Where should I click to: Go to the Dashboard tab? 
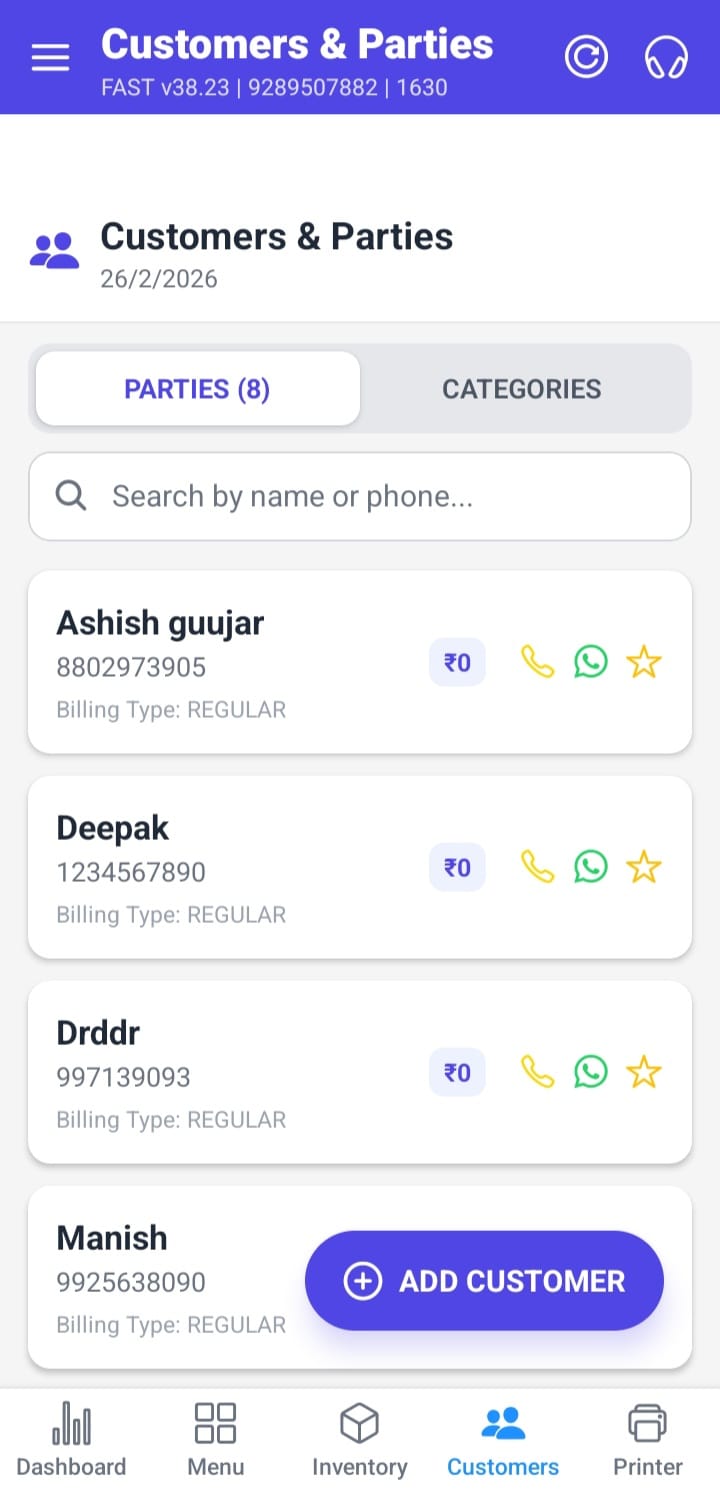tap(71, 1439)
